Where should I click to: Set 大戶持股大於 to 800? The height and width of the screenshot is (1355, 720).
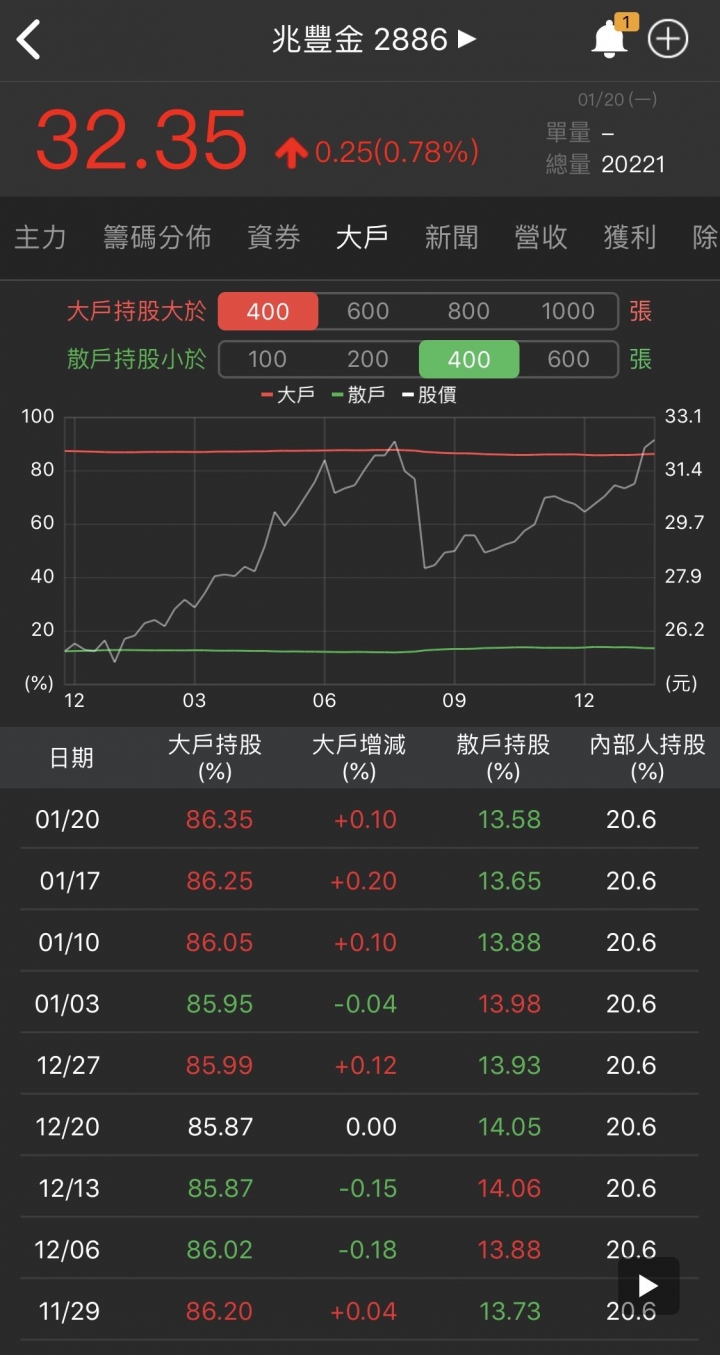[x=468, y=311]
